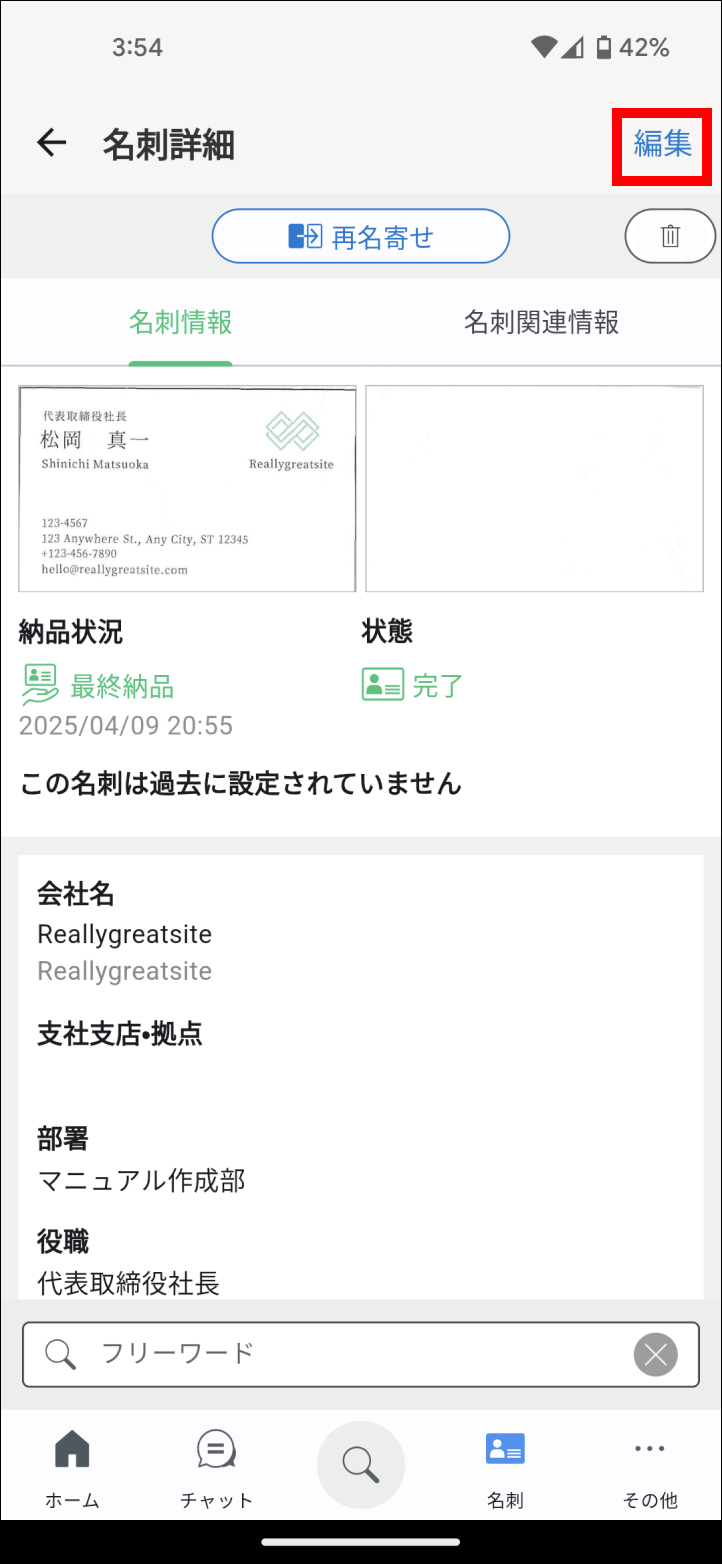Switch to the 名刺 tab
Image resolution: width=722 pixels, height=1564 pixels.
click(x=505, y=1467)
